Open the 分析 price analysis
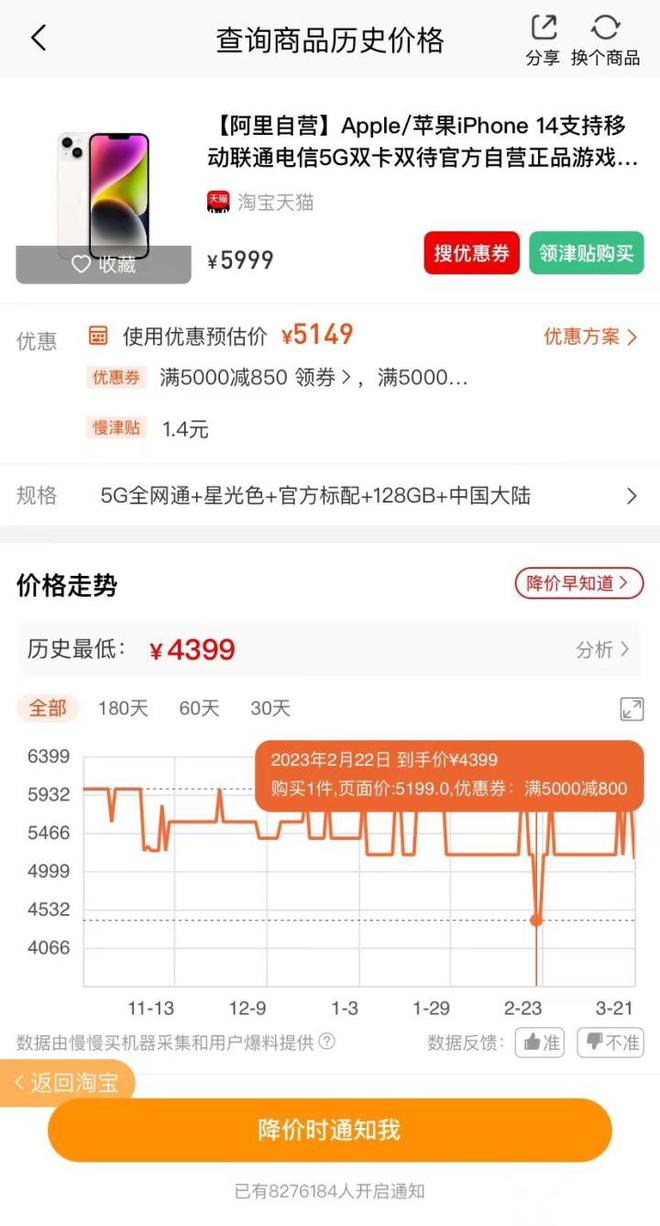This screenshot has height=1226, width=660. click(602, 649)
